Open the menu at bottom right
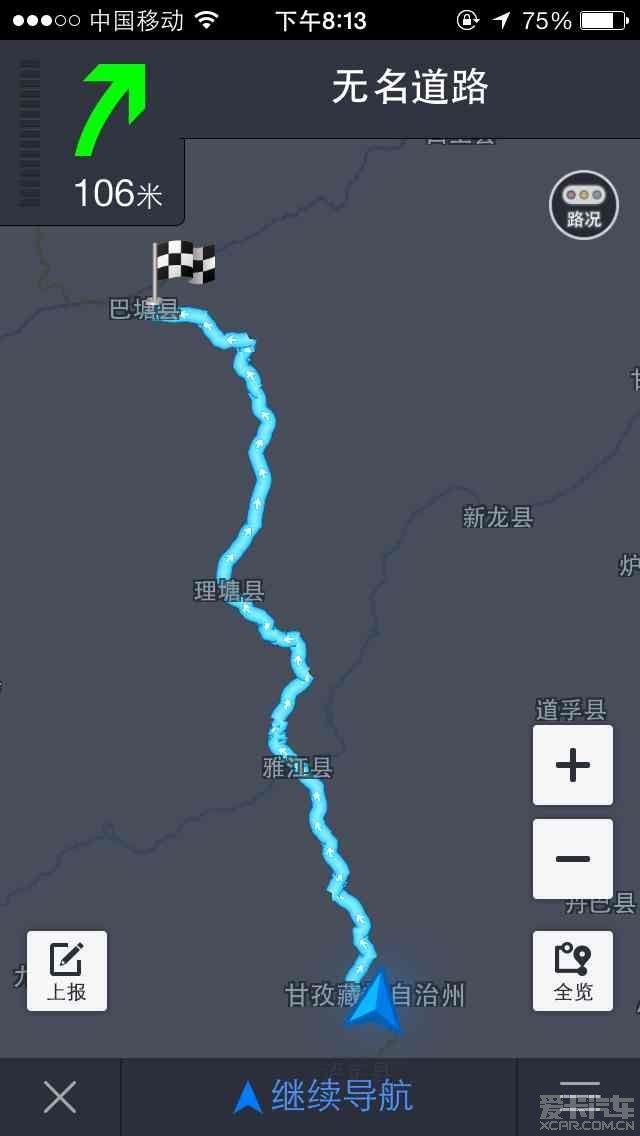The height and width of the screenshot is (1136, 640). click(579, 1097)
